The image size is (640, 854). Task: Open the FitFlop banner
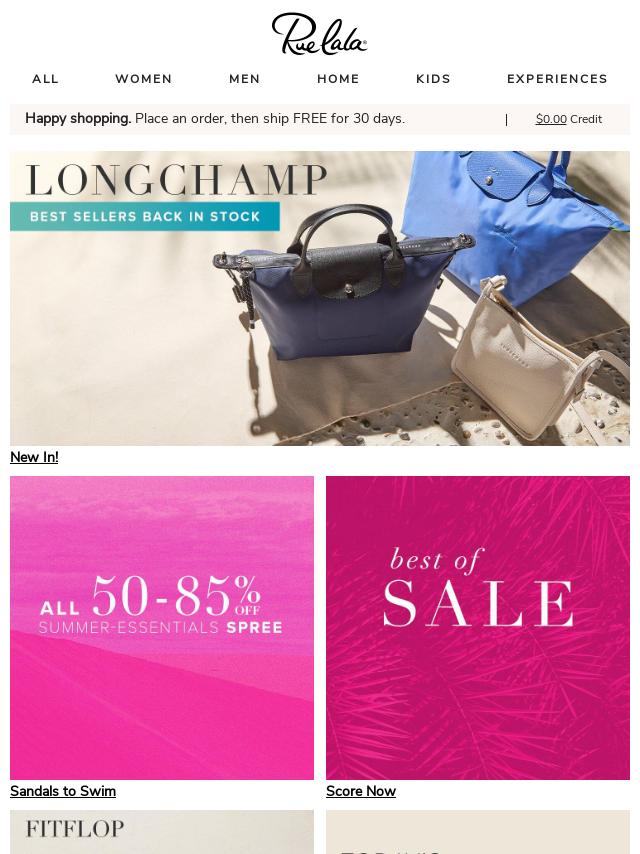point(162,832)
